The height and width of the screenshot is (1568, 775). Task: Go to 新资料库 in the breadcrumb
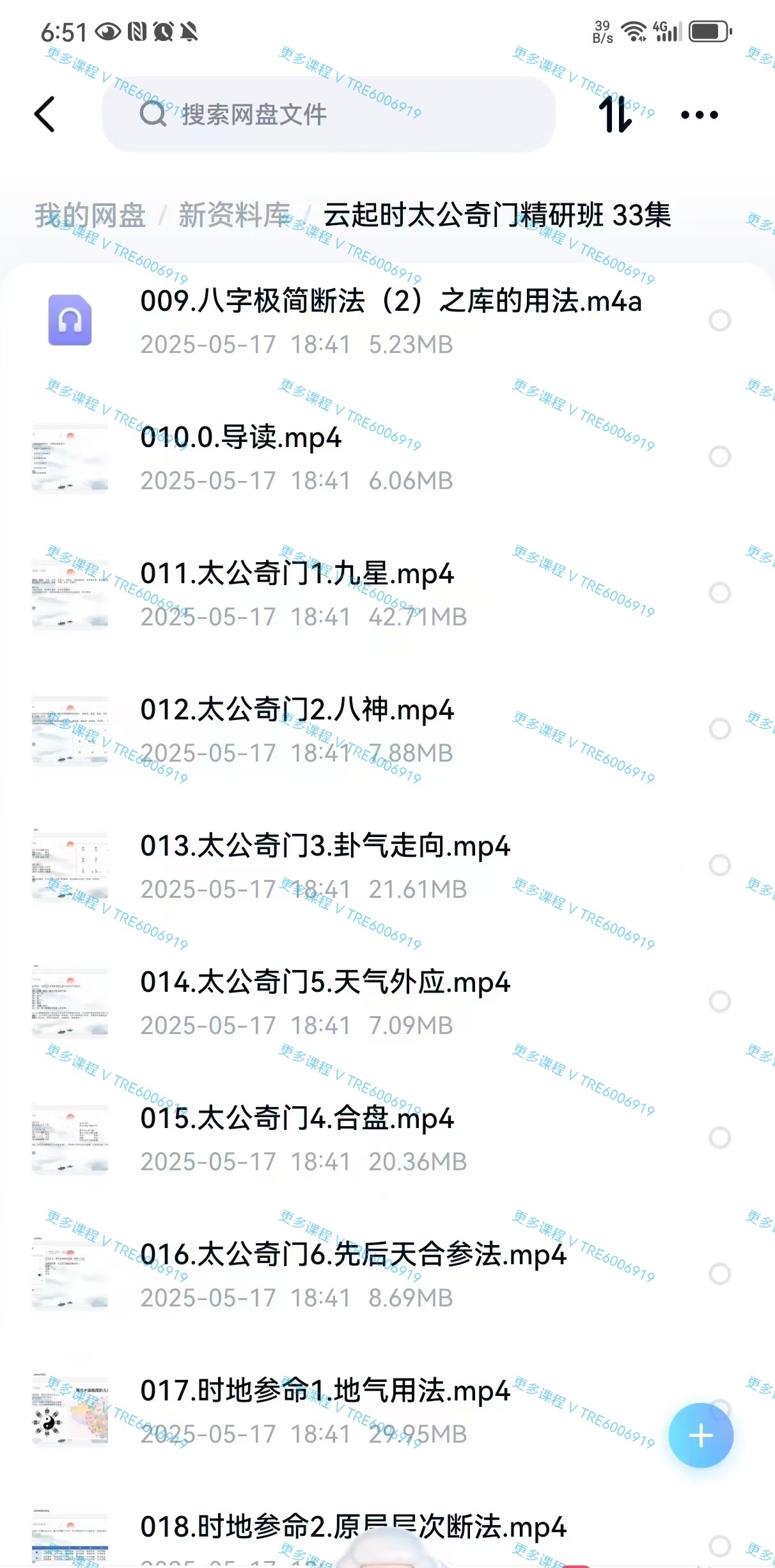click(234, 216)
